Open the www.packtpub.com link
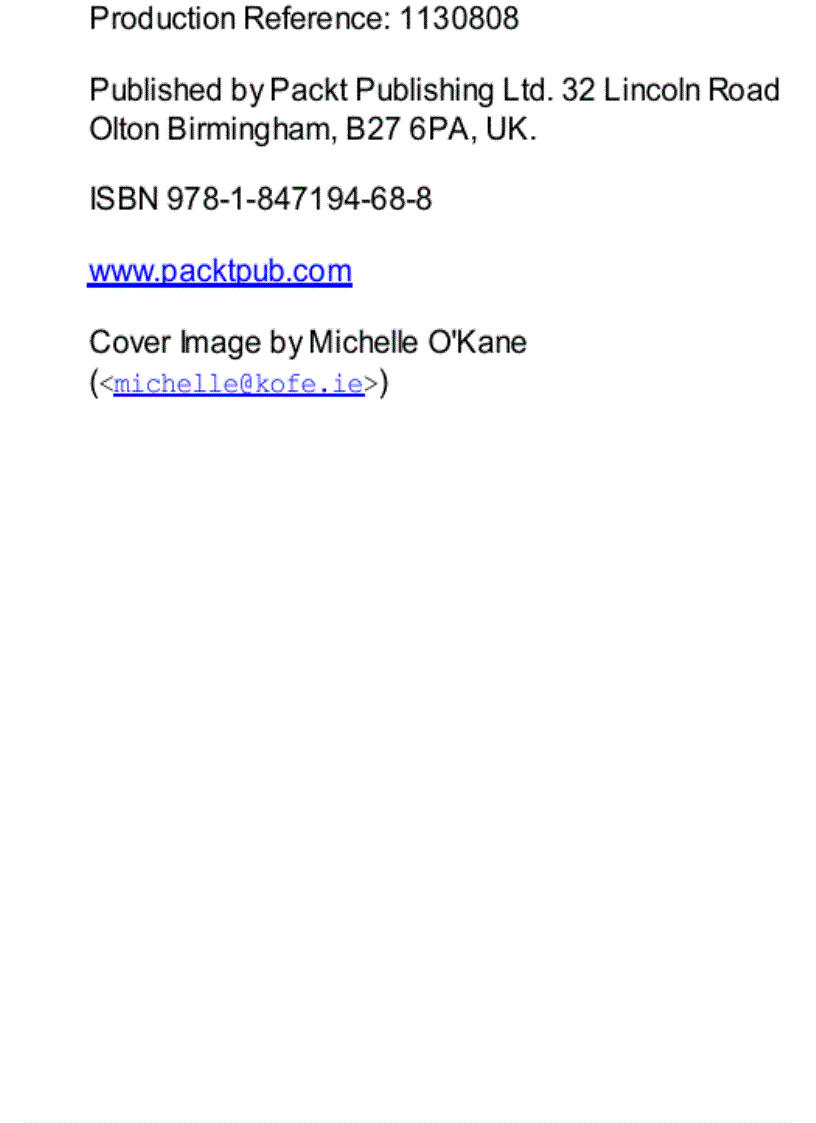816x1123 pixels. (x=220, y=271)
